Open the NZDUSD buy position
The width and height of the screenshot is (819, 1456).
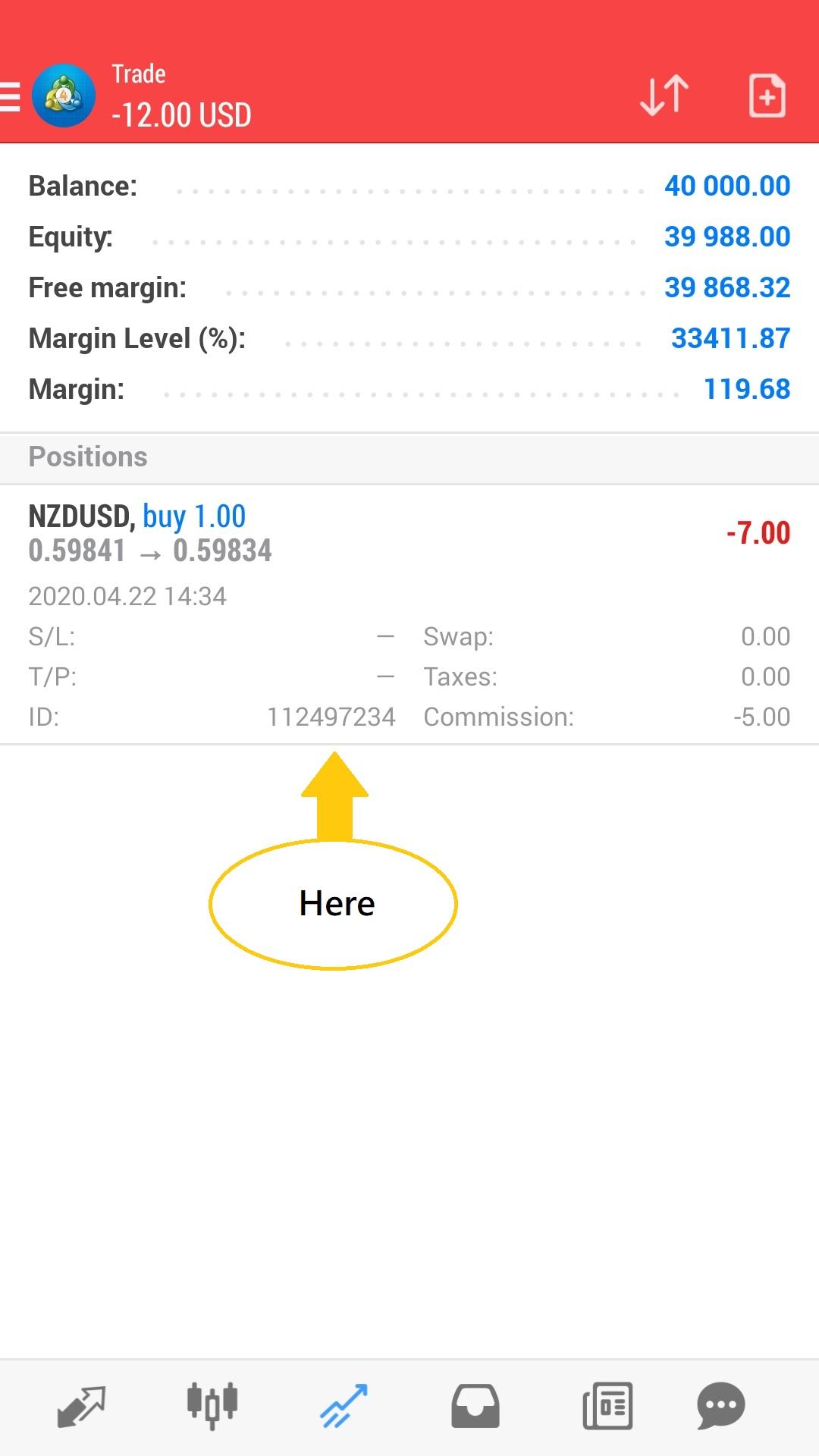point(409,615)
